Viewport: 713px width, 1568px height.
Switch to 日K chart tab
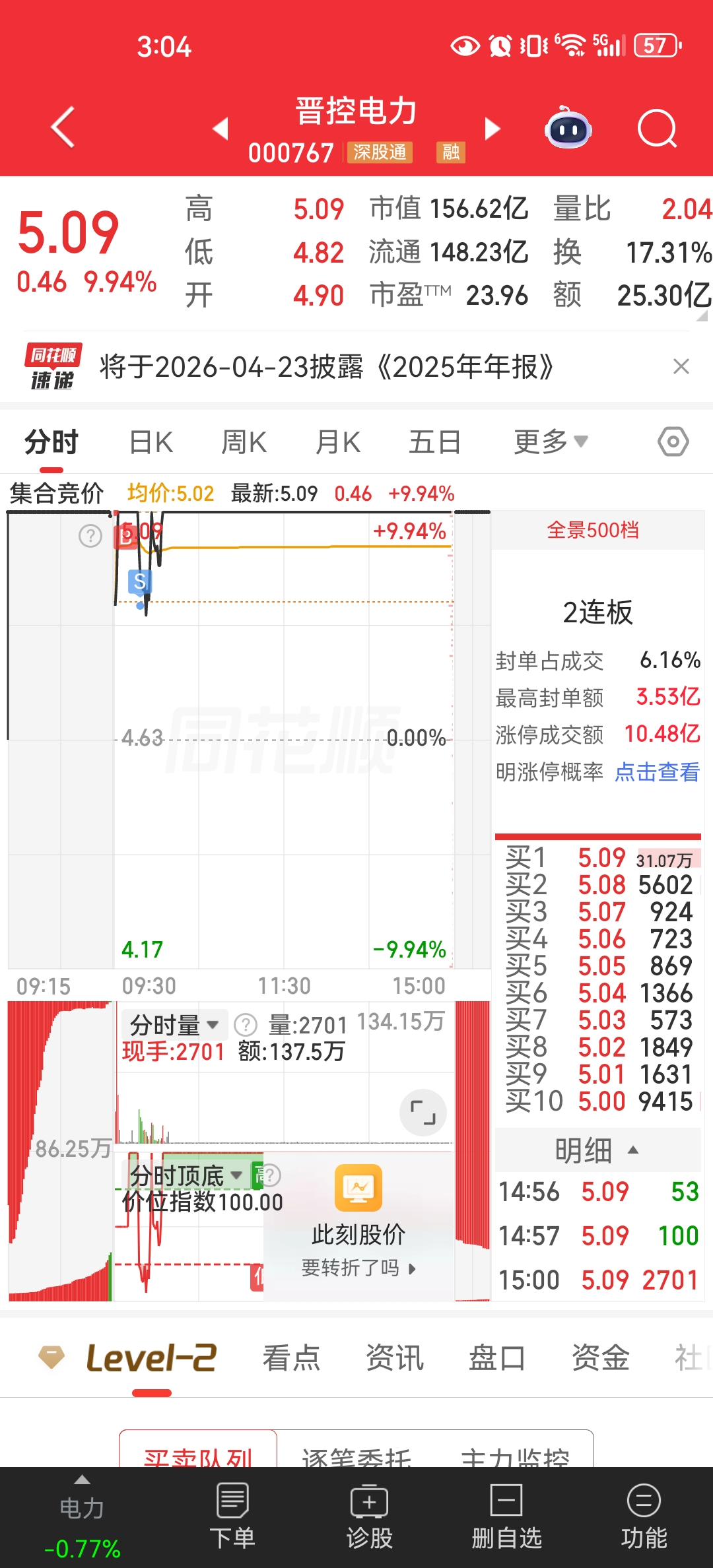pyautogui.click(x=151, y=442)
